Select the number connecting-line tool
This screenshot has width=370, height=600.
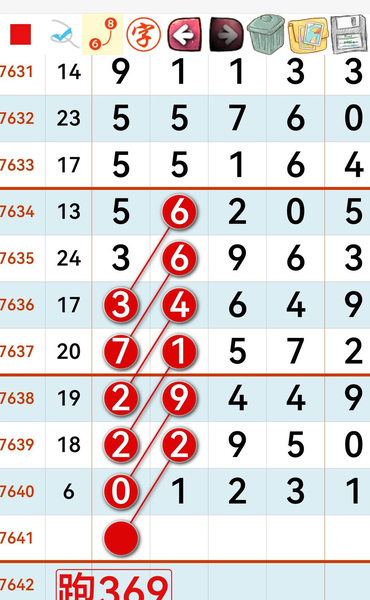pos(103,34)
